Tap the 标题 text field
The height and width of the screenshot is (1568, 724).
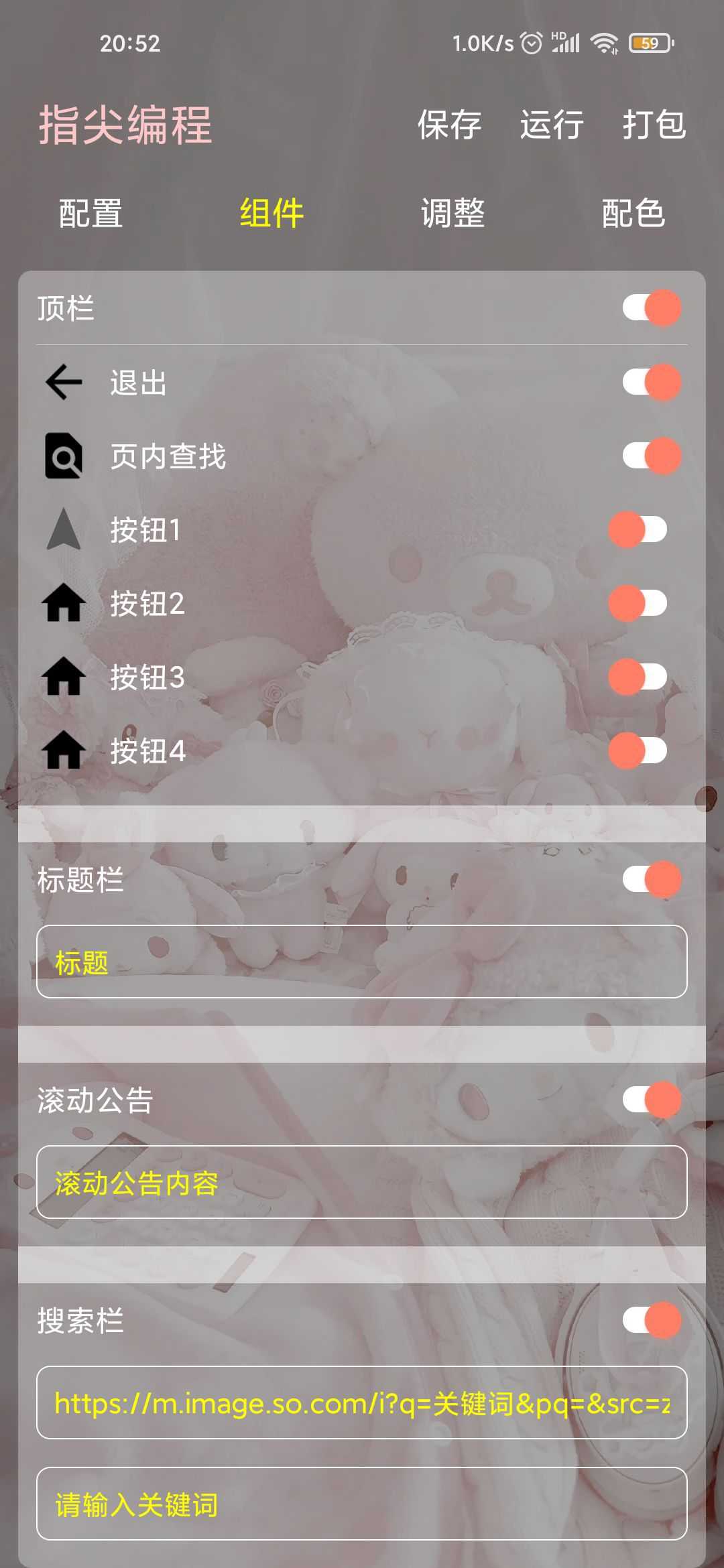point(362,962)
